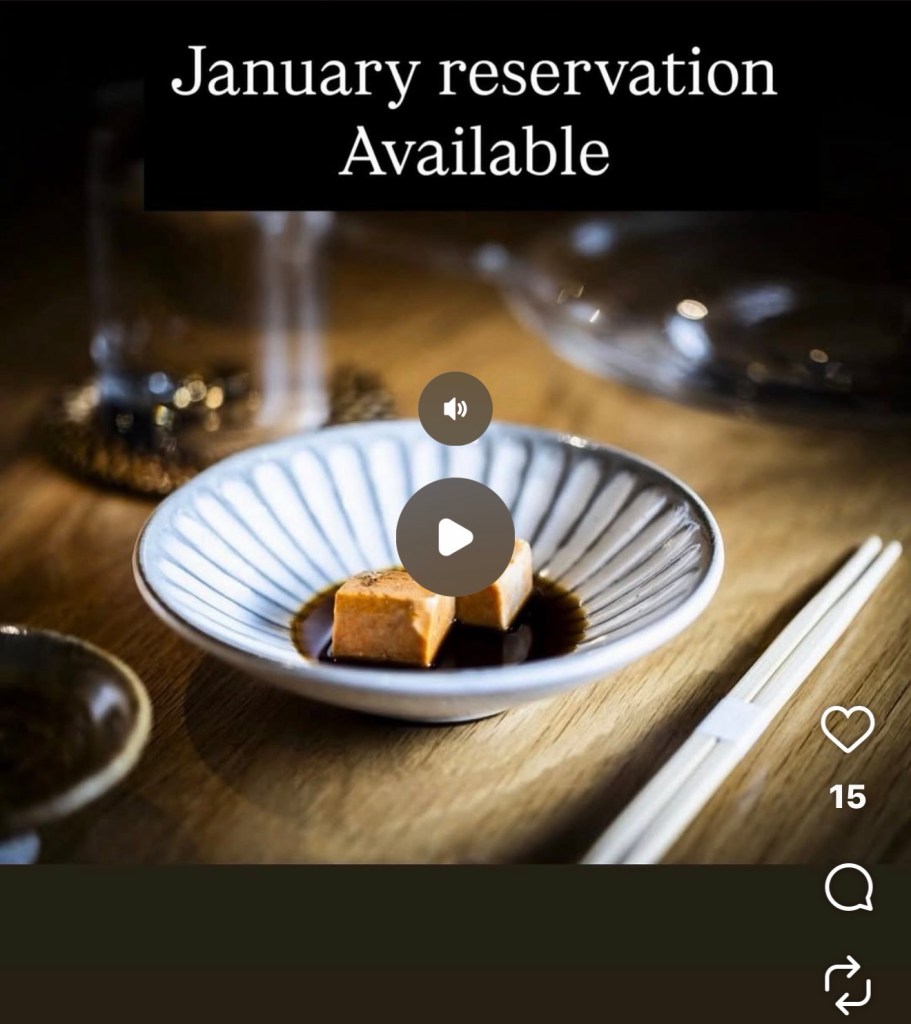The width and height of the screenshot is (911, 1024).
Task: Play the January reservation video
Action: (455, 537)
